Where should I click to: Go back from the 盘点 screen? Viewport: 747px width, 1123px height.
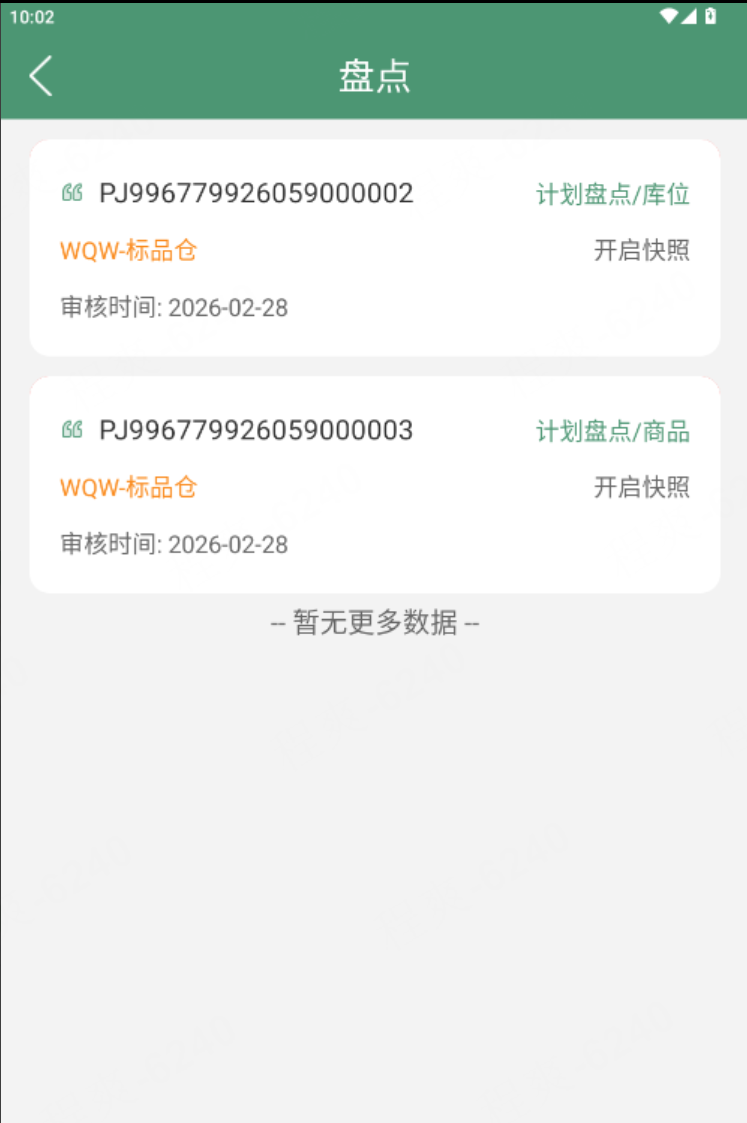pos(41,76)
